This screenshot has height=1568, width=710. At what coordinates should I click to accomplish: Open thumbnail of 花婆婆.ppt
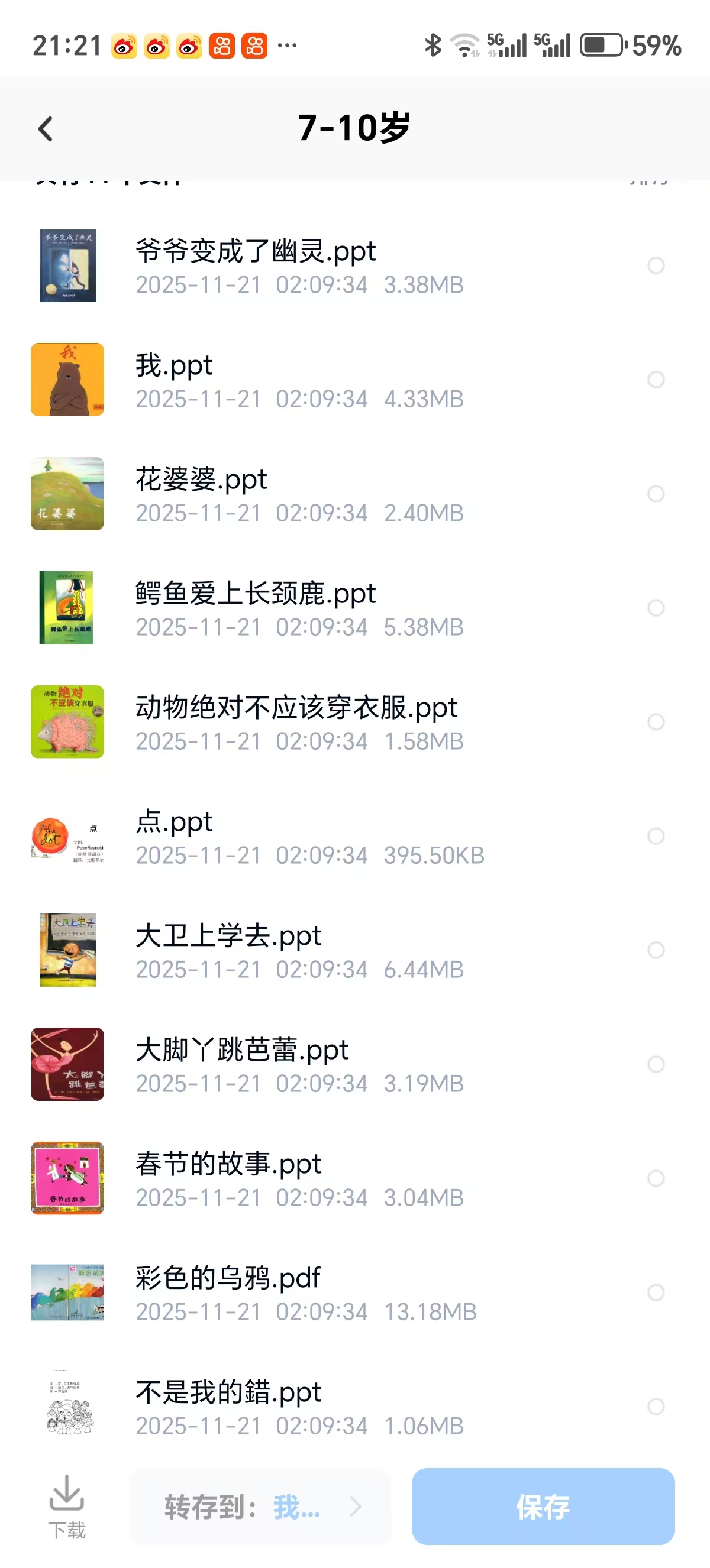point(67,494)
